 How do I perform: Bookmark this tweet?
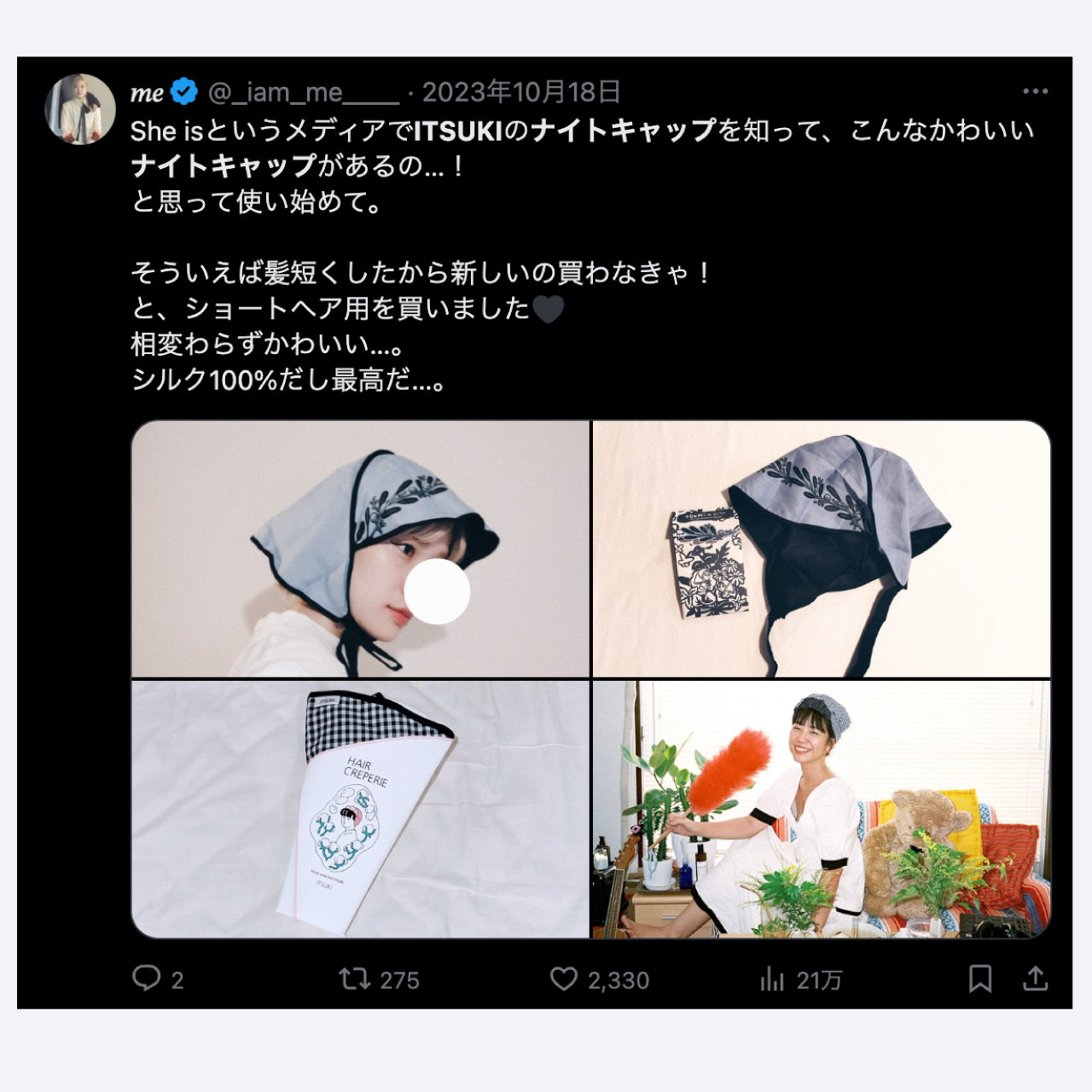coord(980,979)
